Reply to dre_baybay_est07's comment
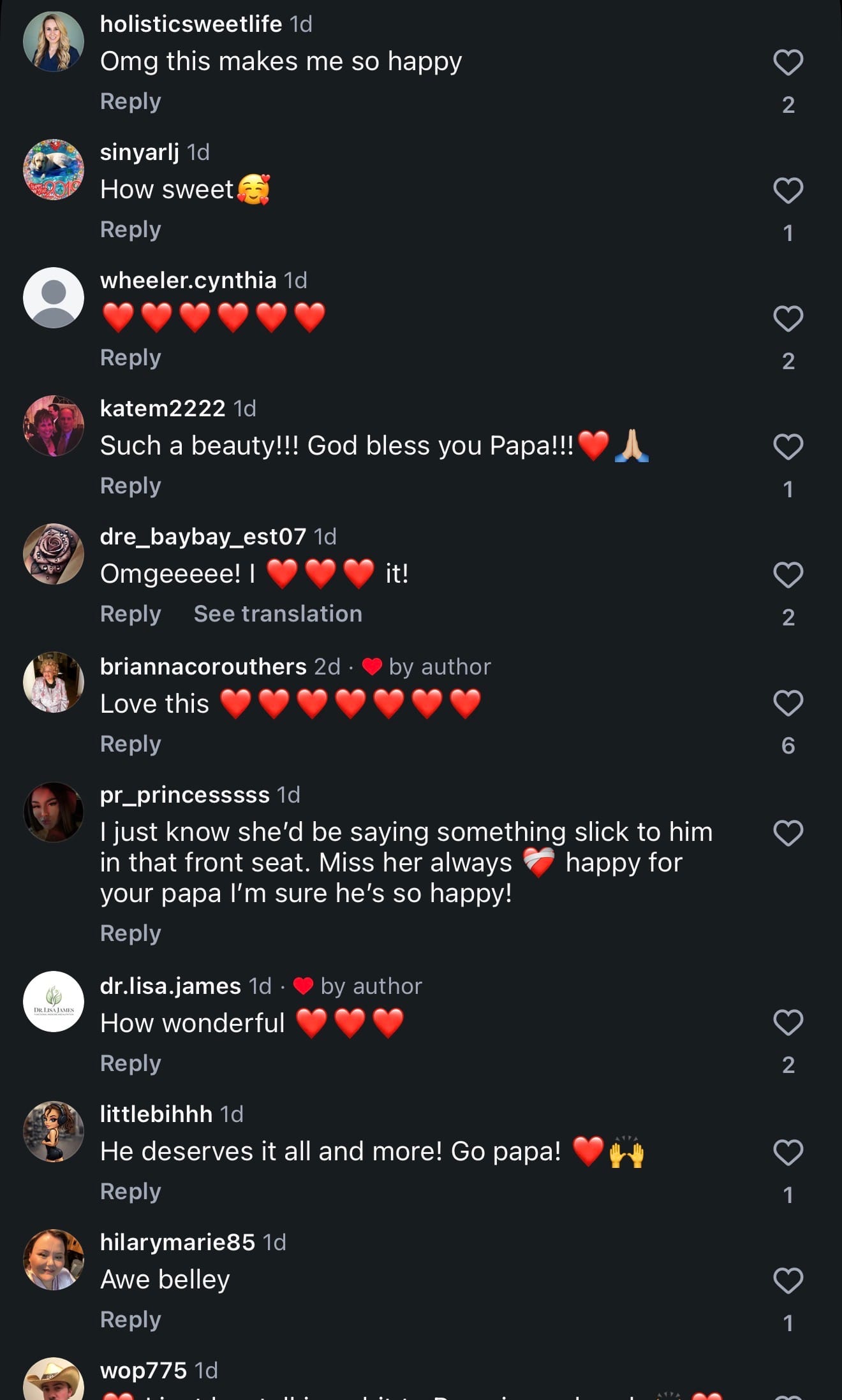 (131, 614)
